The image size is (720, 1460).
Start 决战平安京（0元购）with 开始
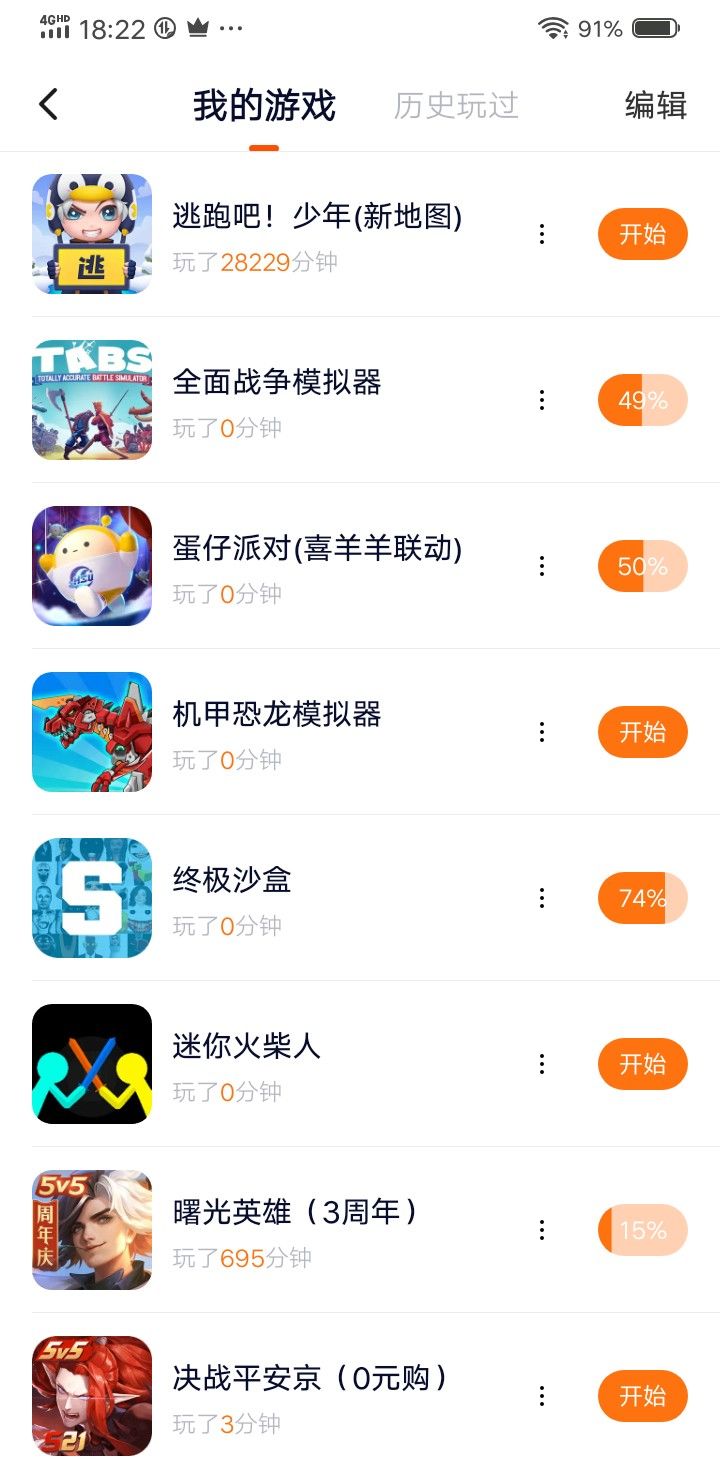pos(642,1396)
